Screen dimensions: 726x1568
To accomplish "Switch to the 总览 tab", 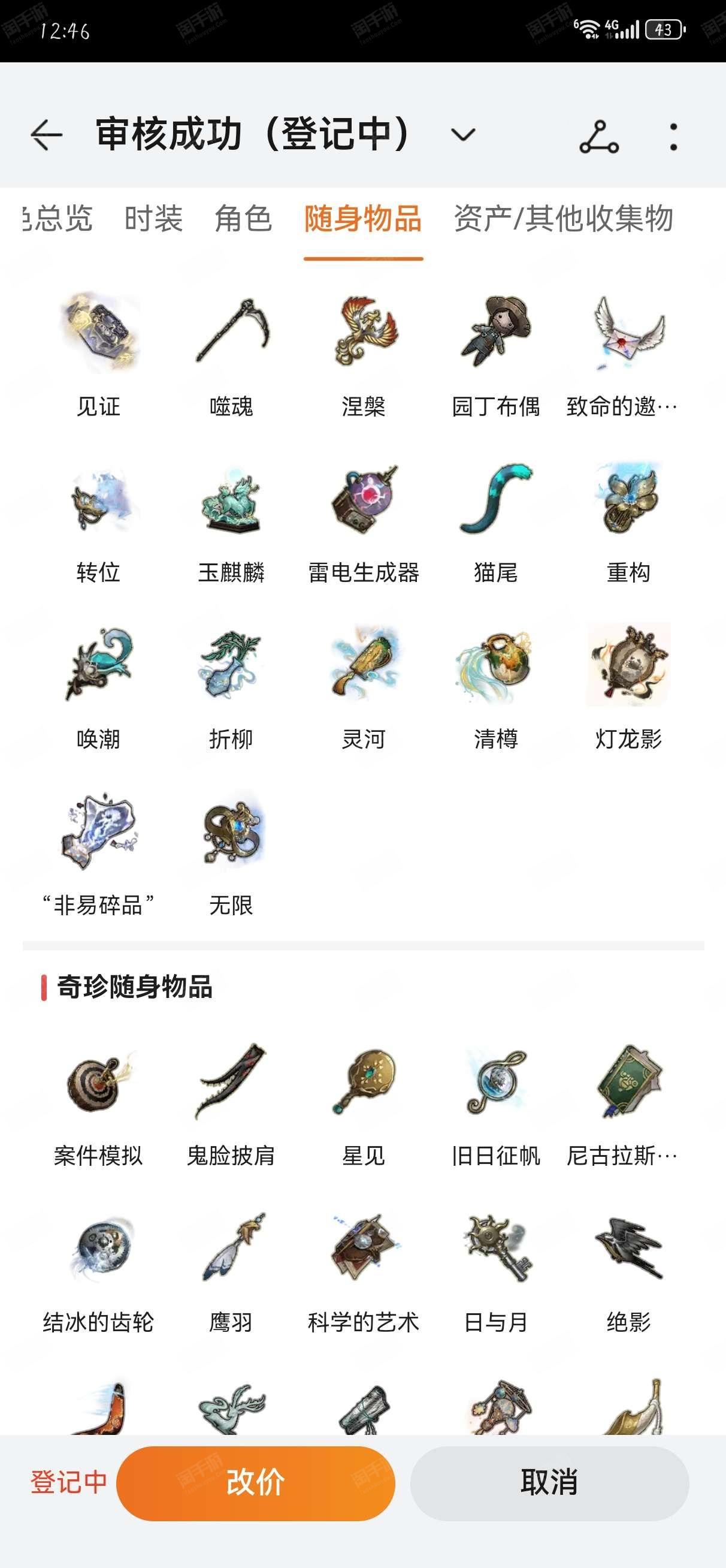I will coord(58,219).
